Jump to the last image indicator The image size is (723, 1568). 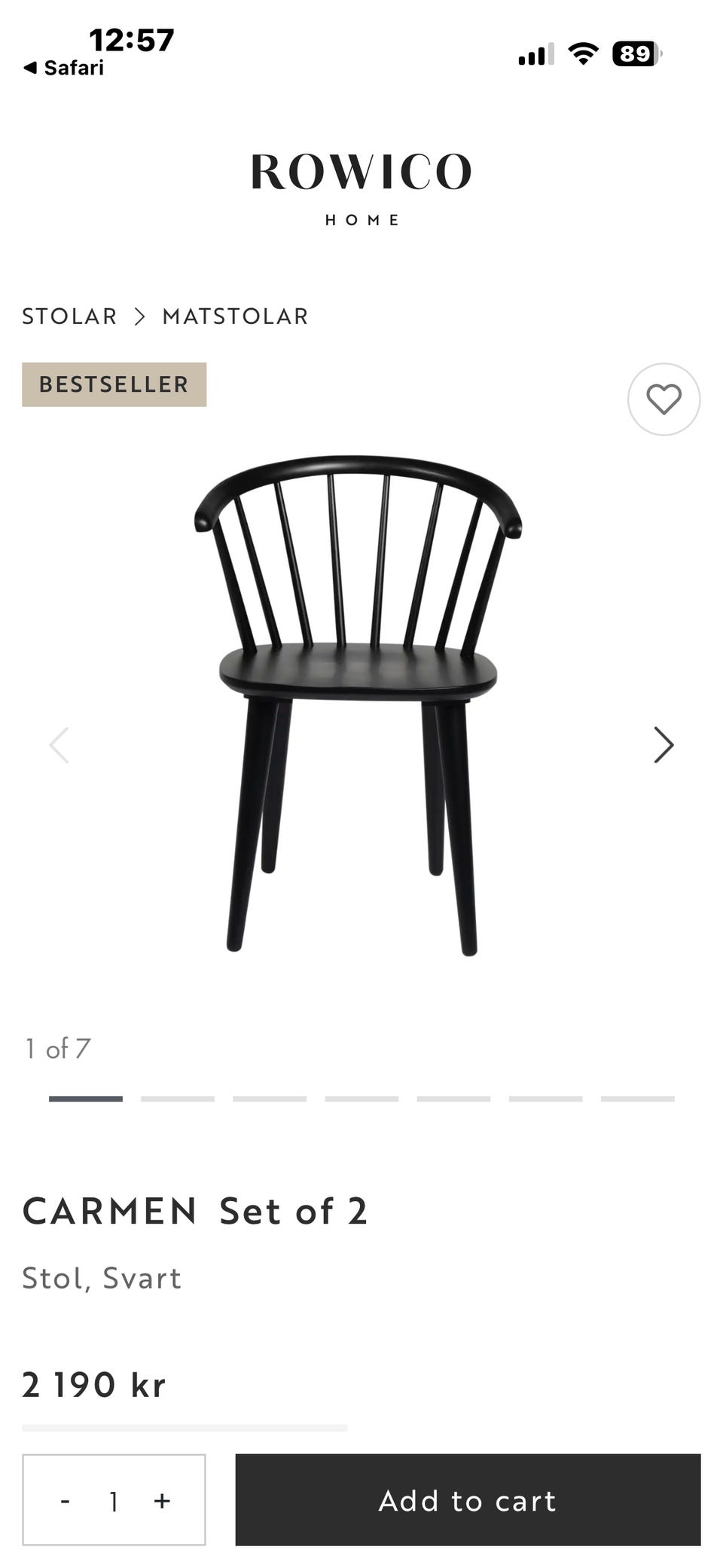(637, 1099)
